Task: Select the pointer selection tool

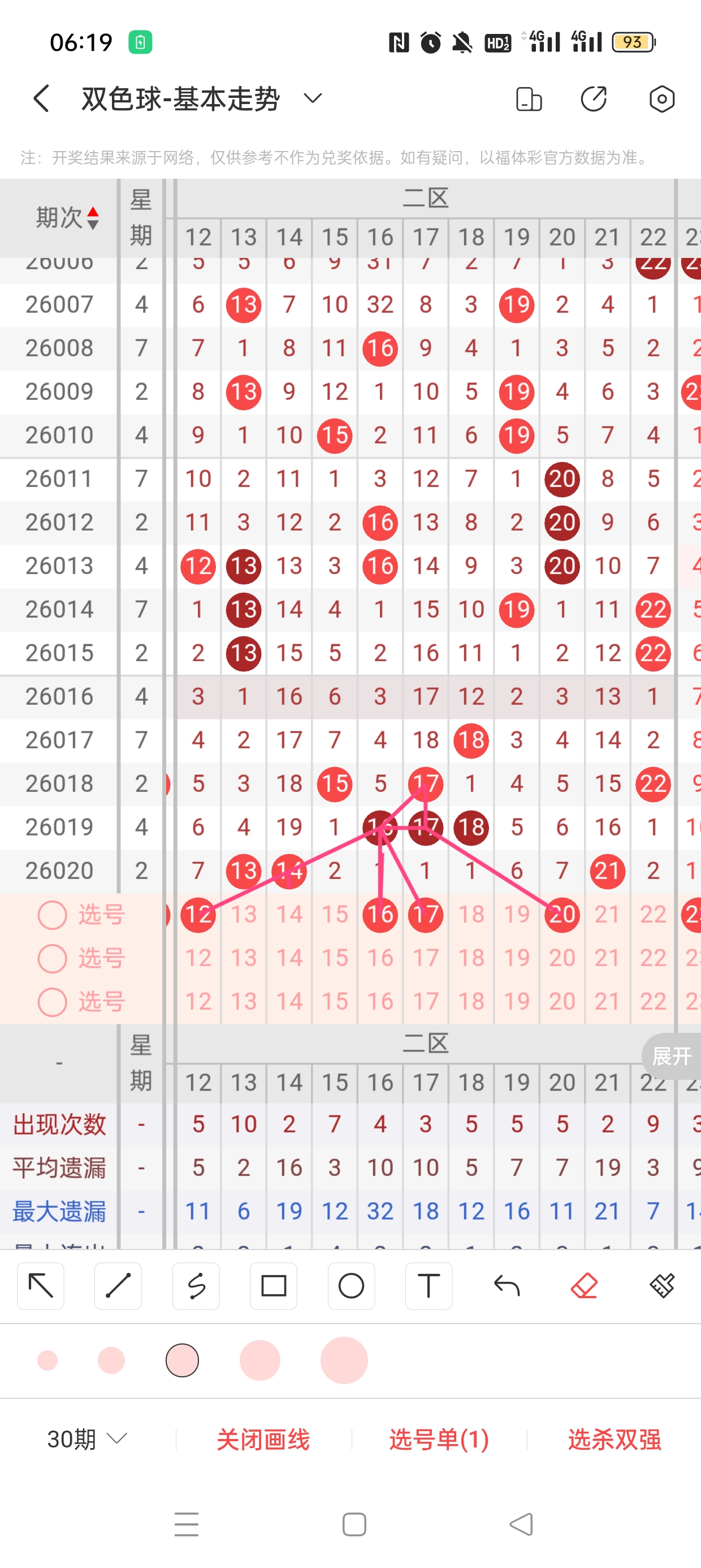Action: (40, 1286)
